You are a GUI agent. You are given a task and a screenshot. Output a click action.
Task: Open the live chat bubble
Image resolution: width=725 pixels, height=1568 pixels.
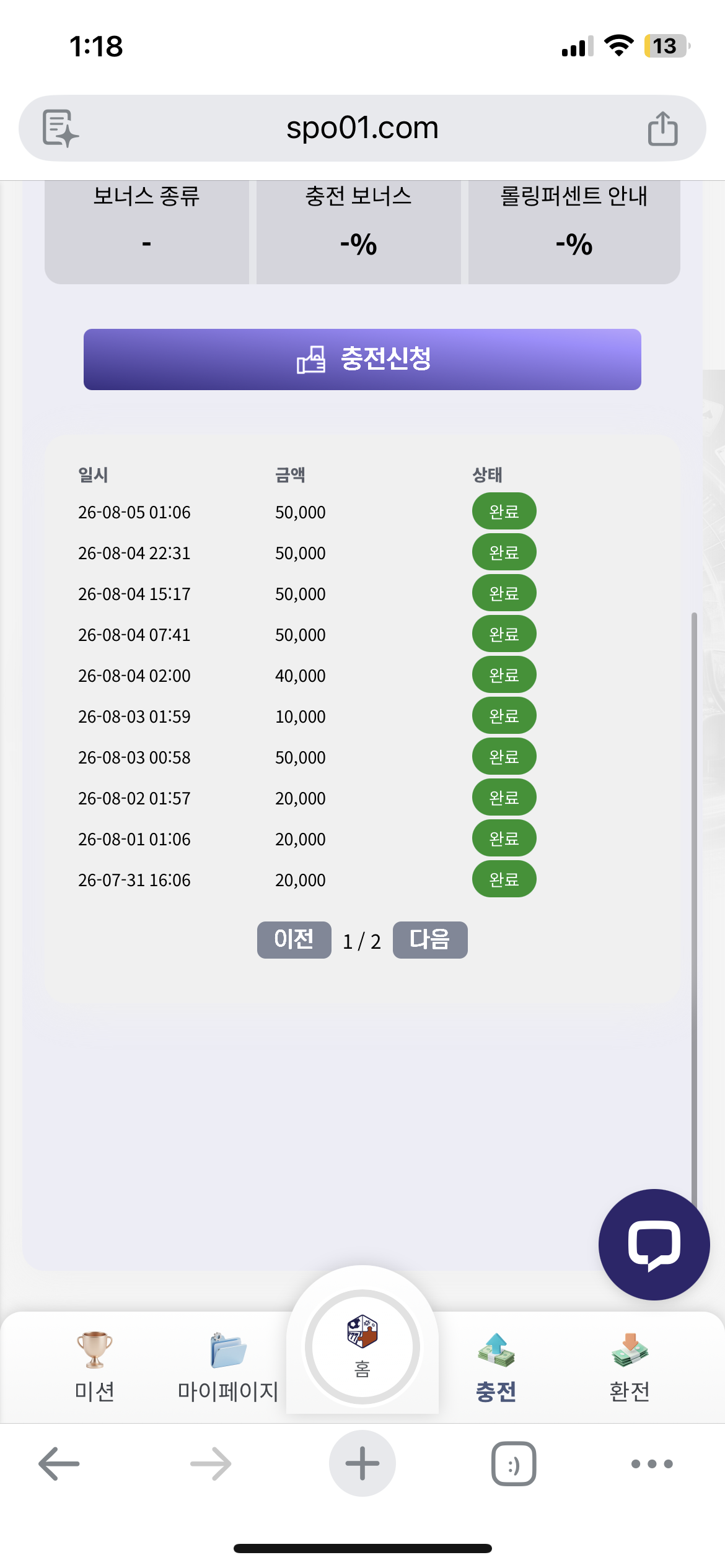coord(654,1245)
